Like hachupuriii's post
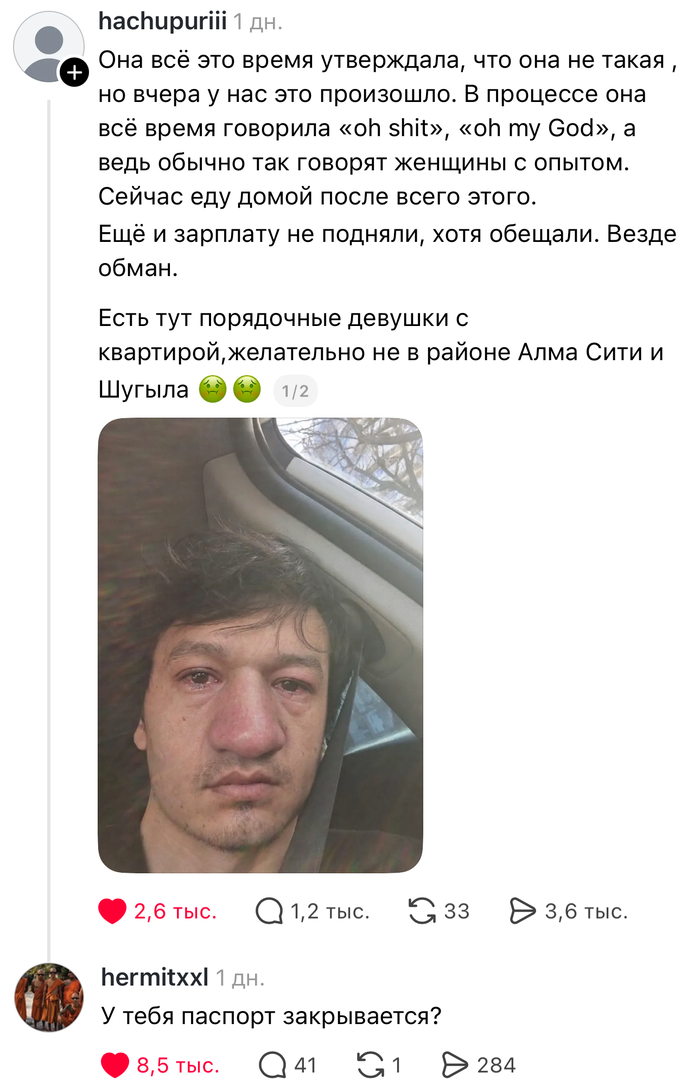 [112, 911]
